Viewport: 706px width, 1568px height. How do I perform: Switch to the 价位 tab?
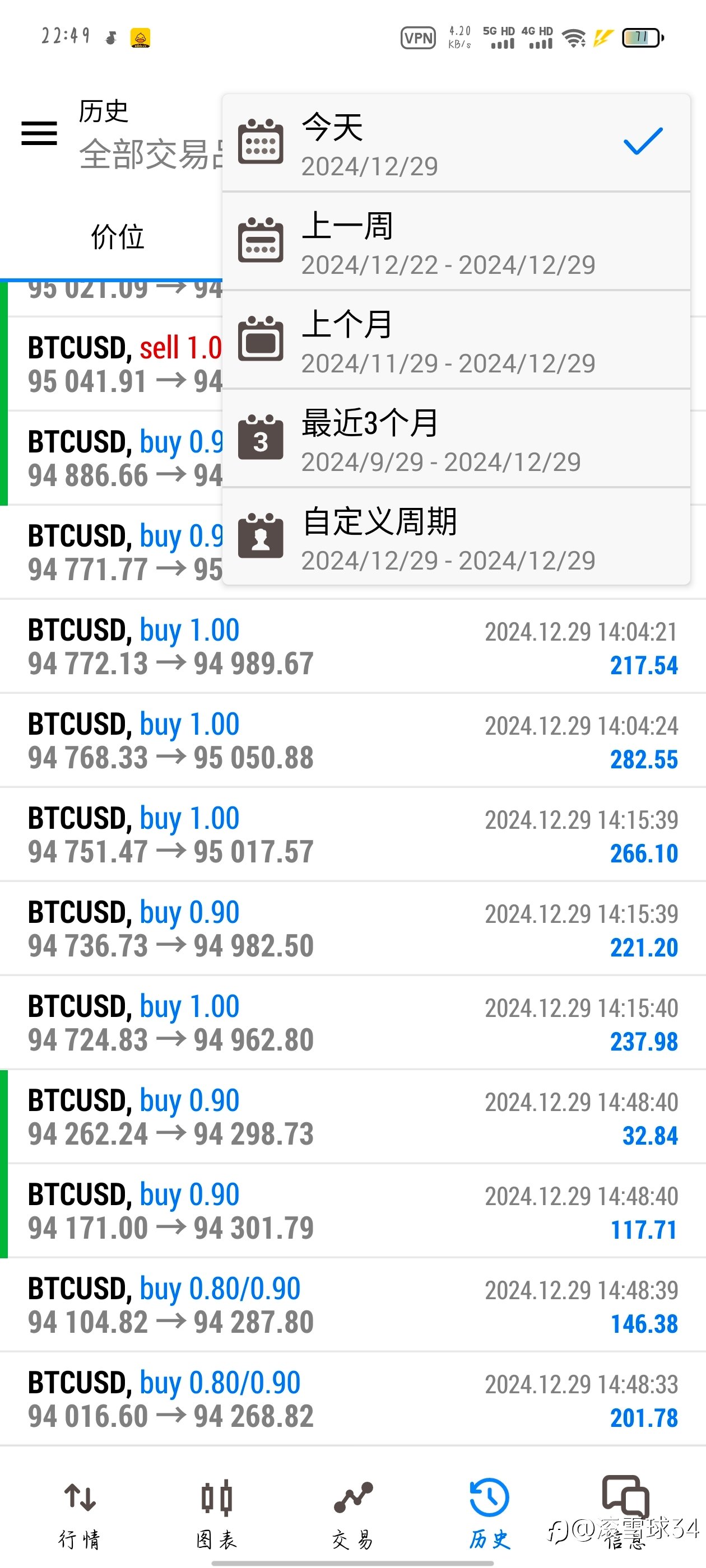tap(117, 237)
